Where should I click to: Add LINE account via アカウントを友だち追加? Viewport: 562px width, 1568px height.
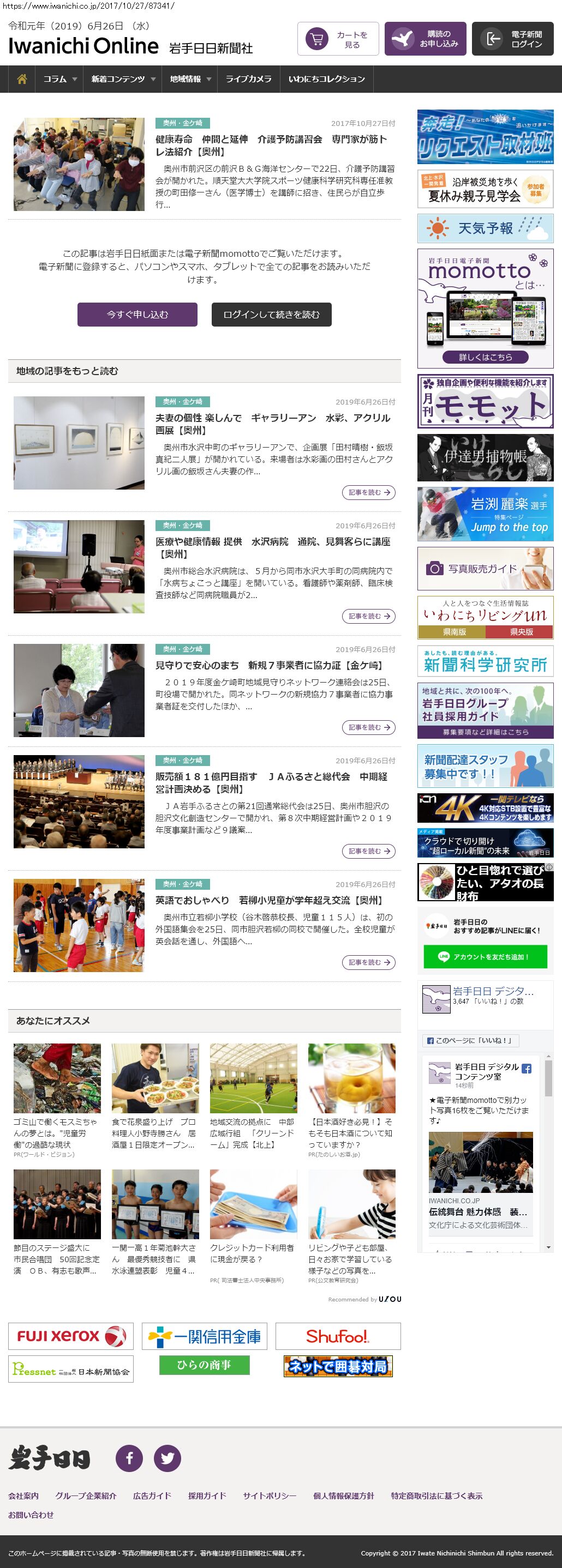coord(485,957)
